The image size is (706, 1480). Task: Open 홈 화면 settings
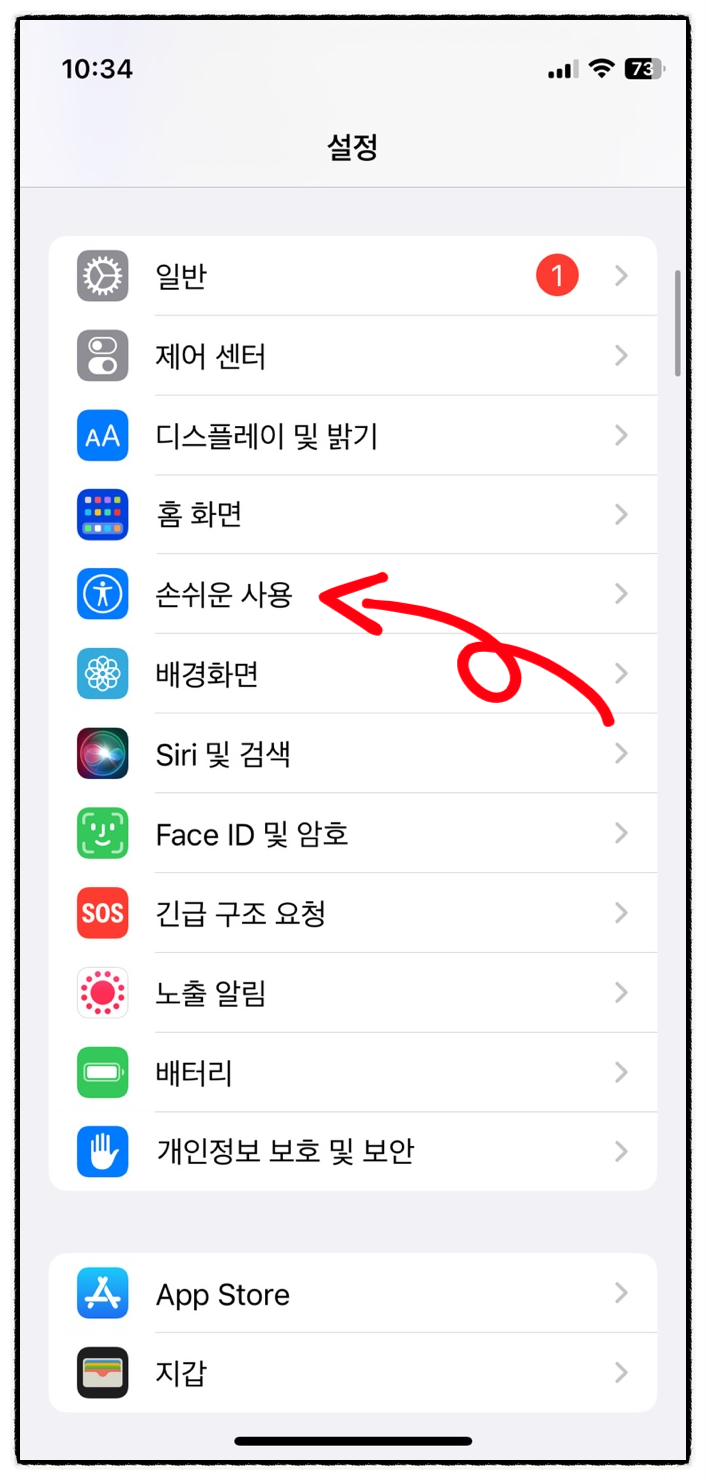353,515
